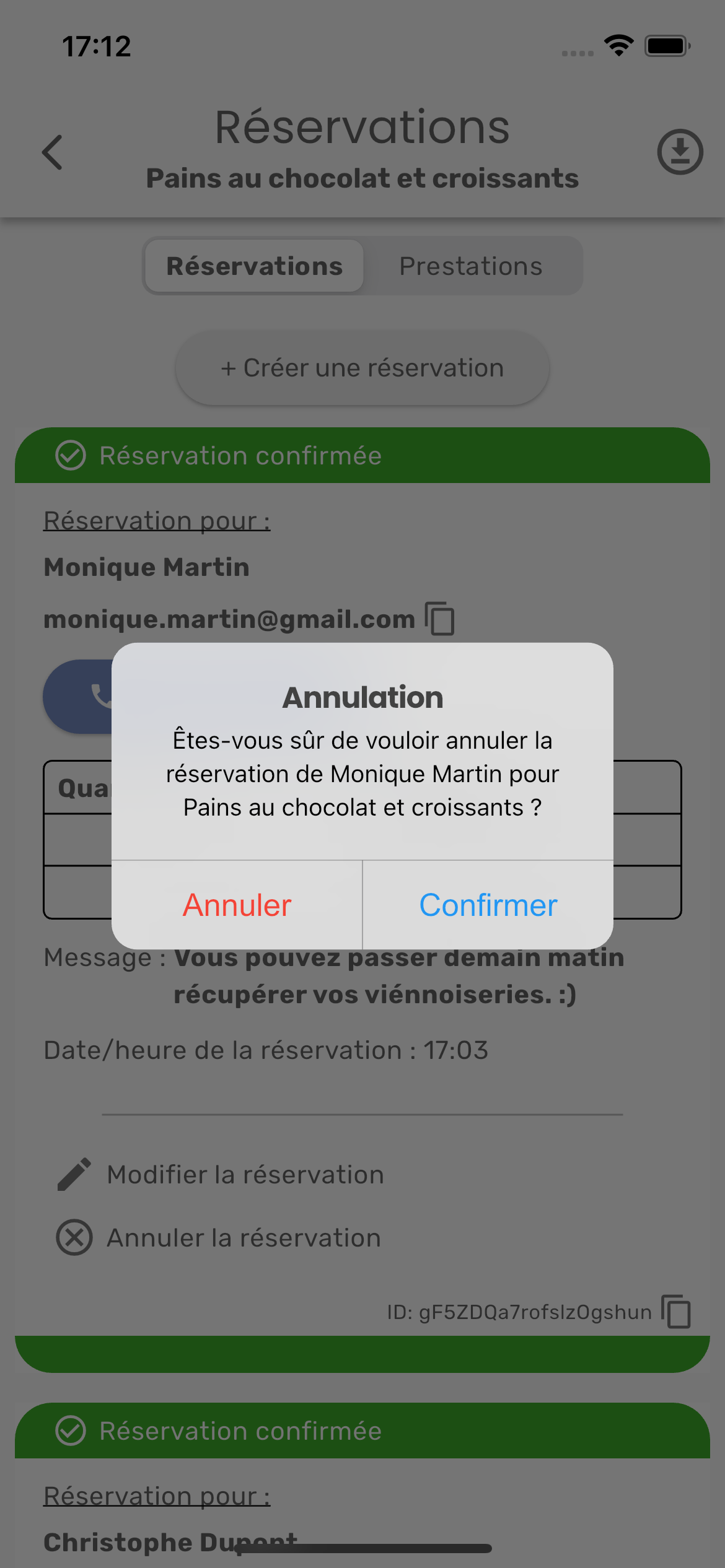Copy Monique Martin's email address
The width and height of the screenshot is (725, 1568).
click(x=440, y=619)
